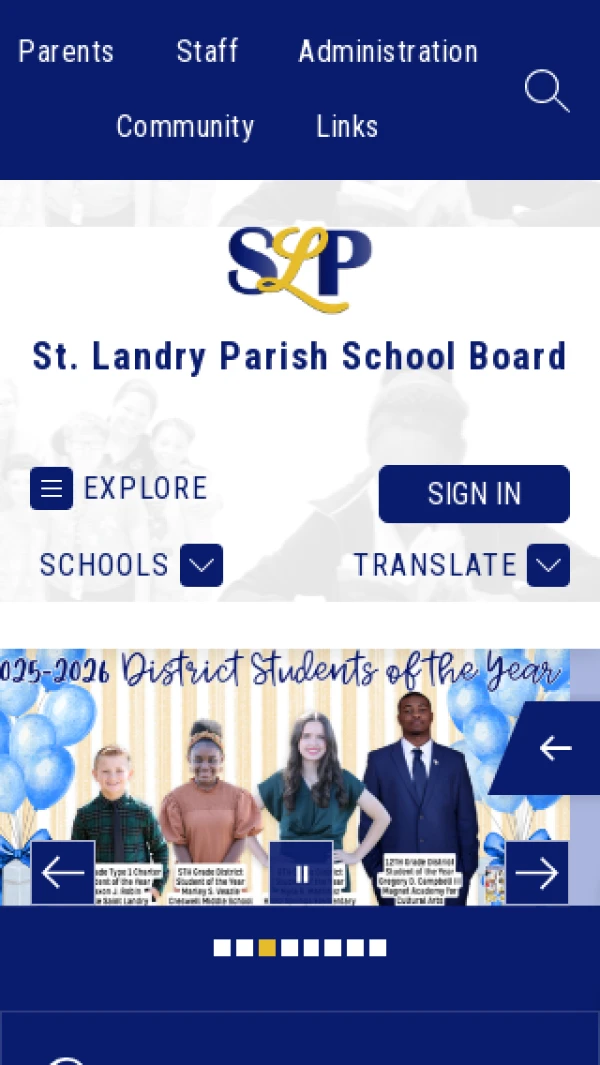Viewport: 600px width, 1065px height.
Task: Advance to the next slide
Action: [536, 873]
